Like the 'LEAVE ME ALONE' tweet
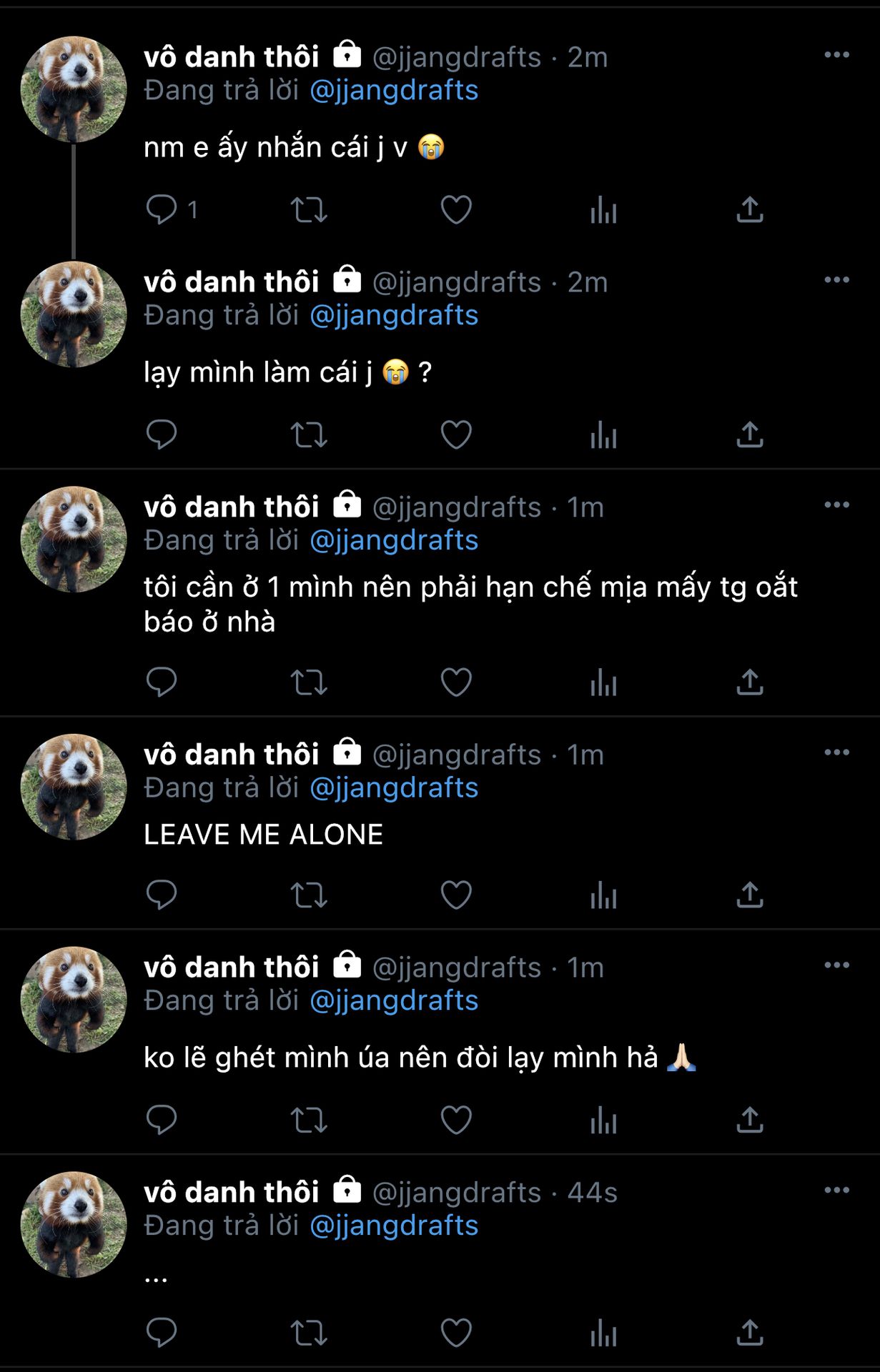 point(456,895)
